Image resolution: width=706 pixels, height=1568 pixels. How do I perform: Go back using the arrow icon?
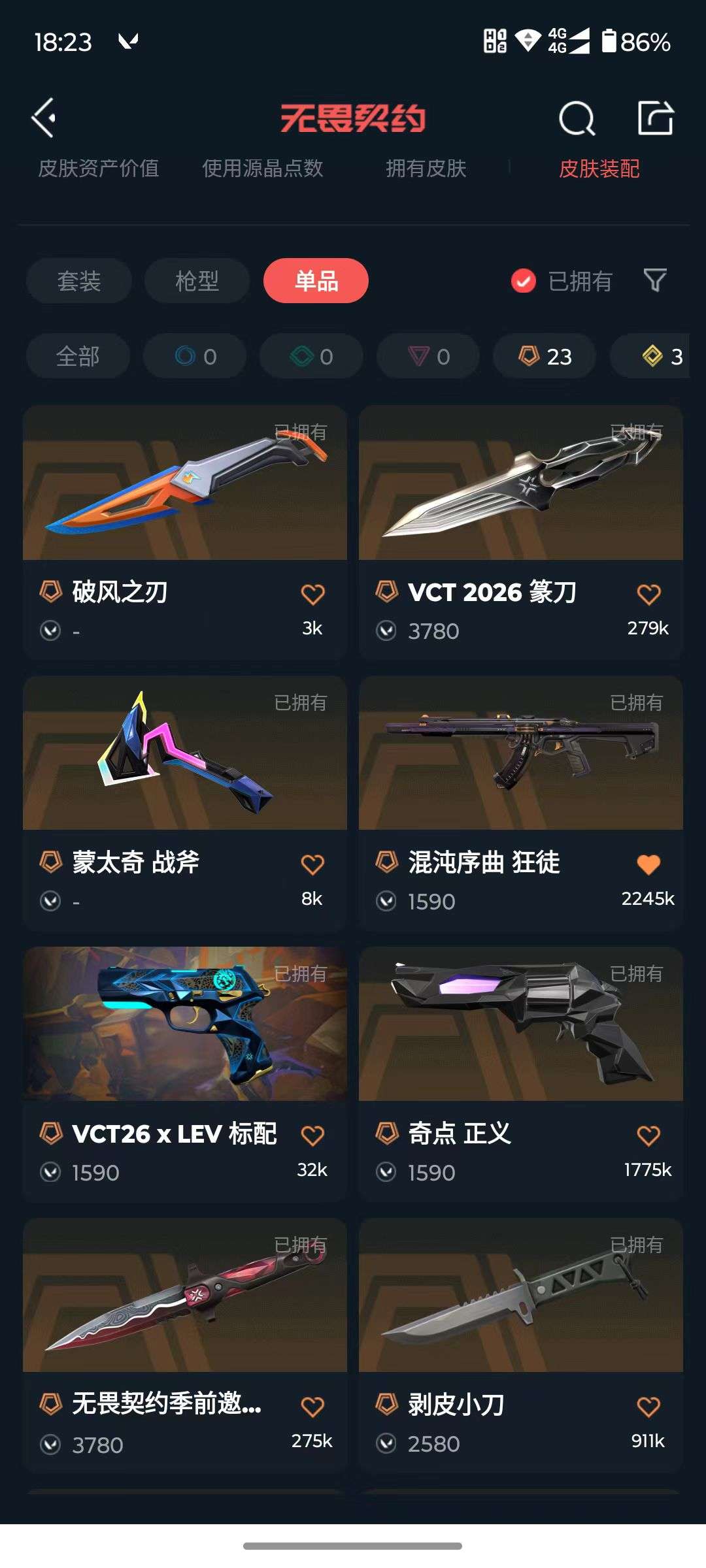pos(43,119)
